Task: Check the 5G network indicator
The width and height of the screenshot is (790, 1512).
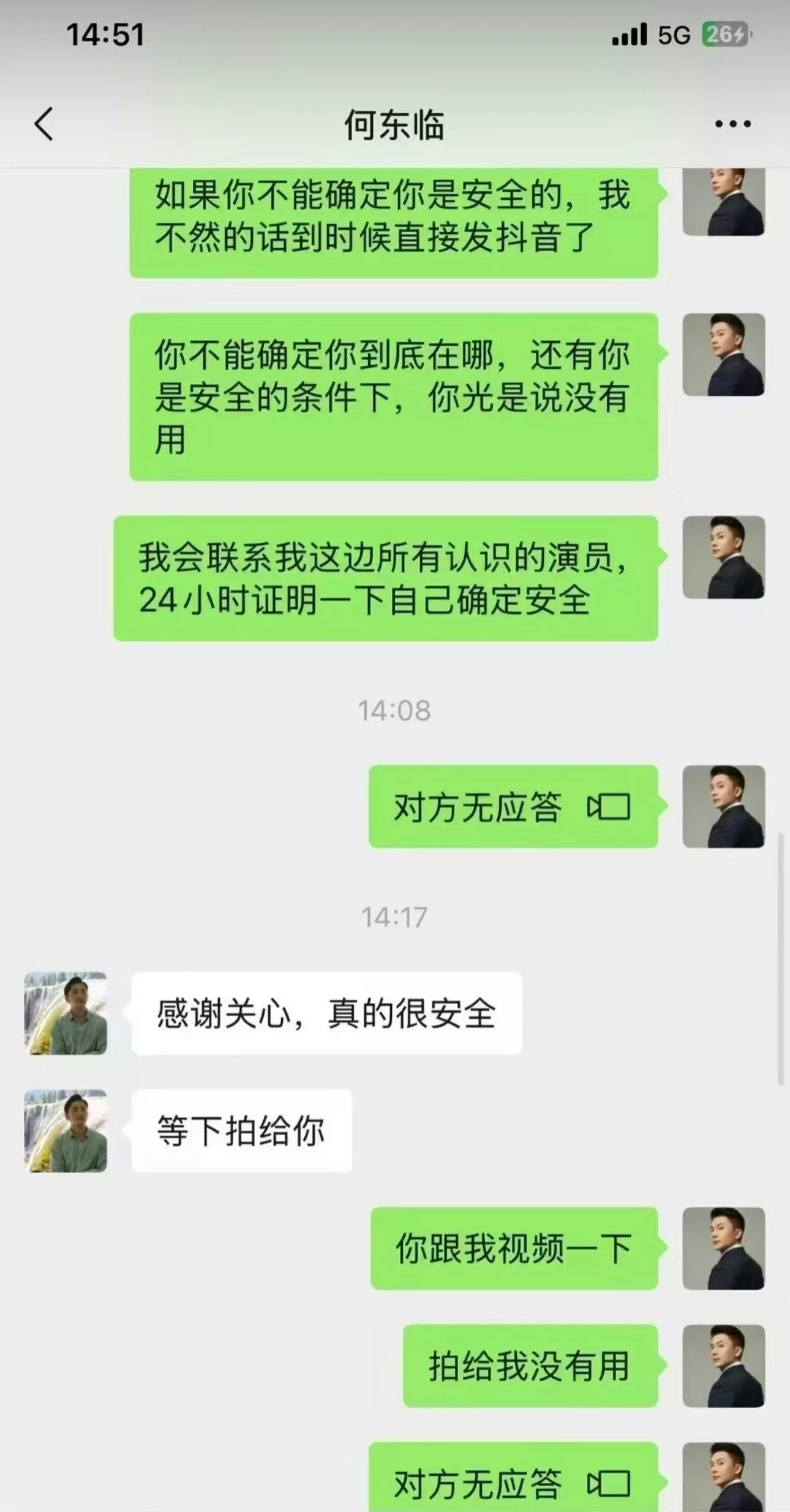Action: (675, 35)
